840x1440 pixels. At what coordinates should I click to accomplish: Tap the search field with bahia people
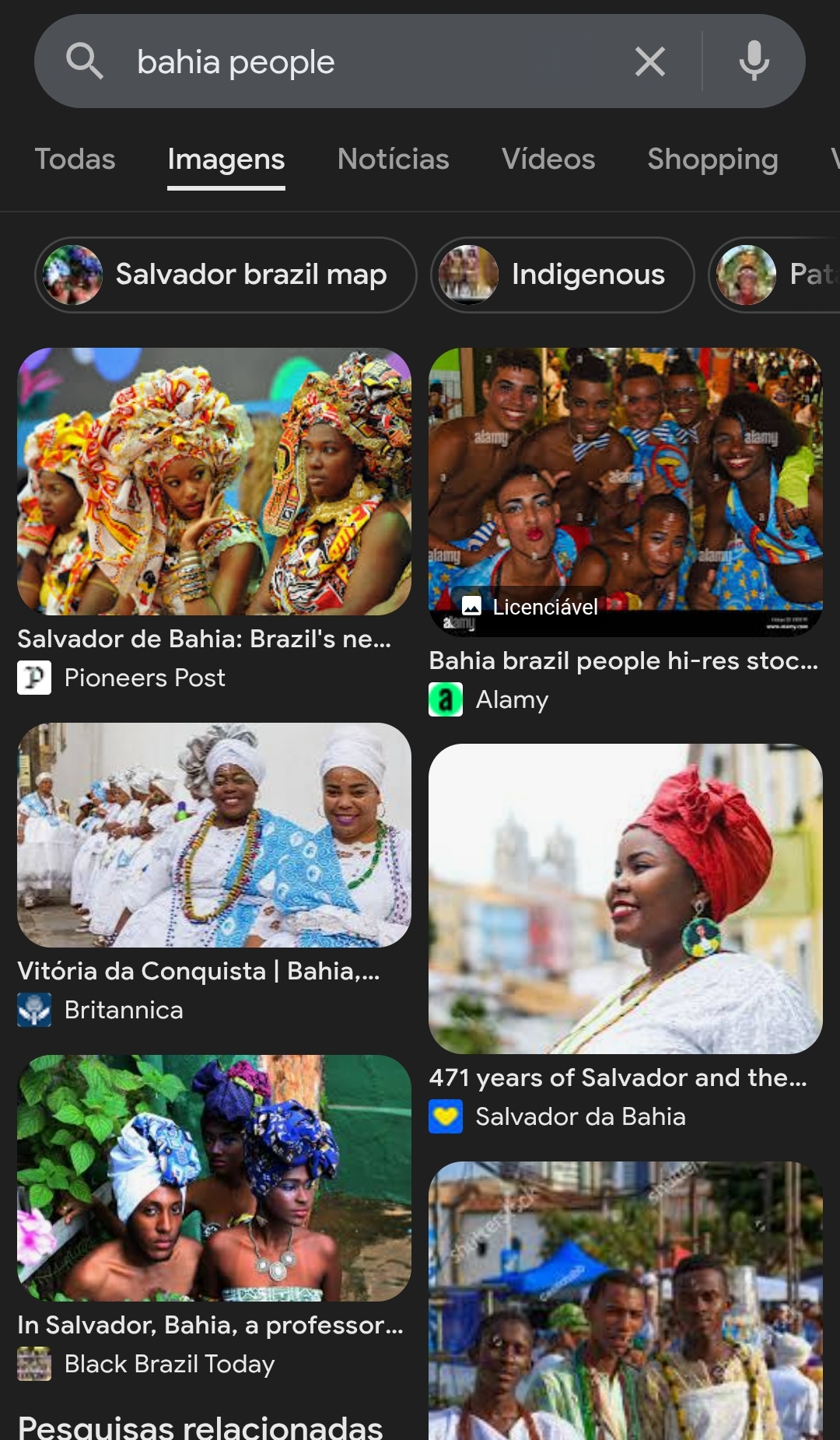click(x=373, y=61)
